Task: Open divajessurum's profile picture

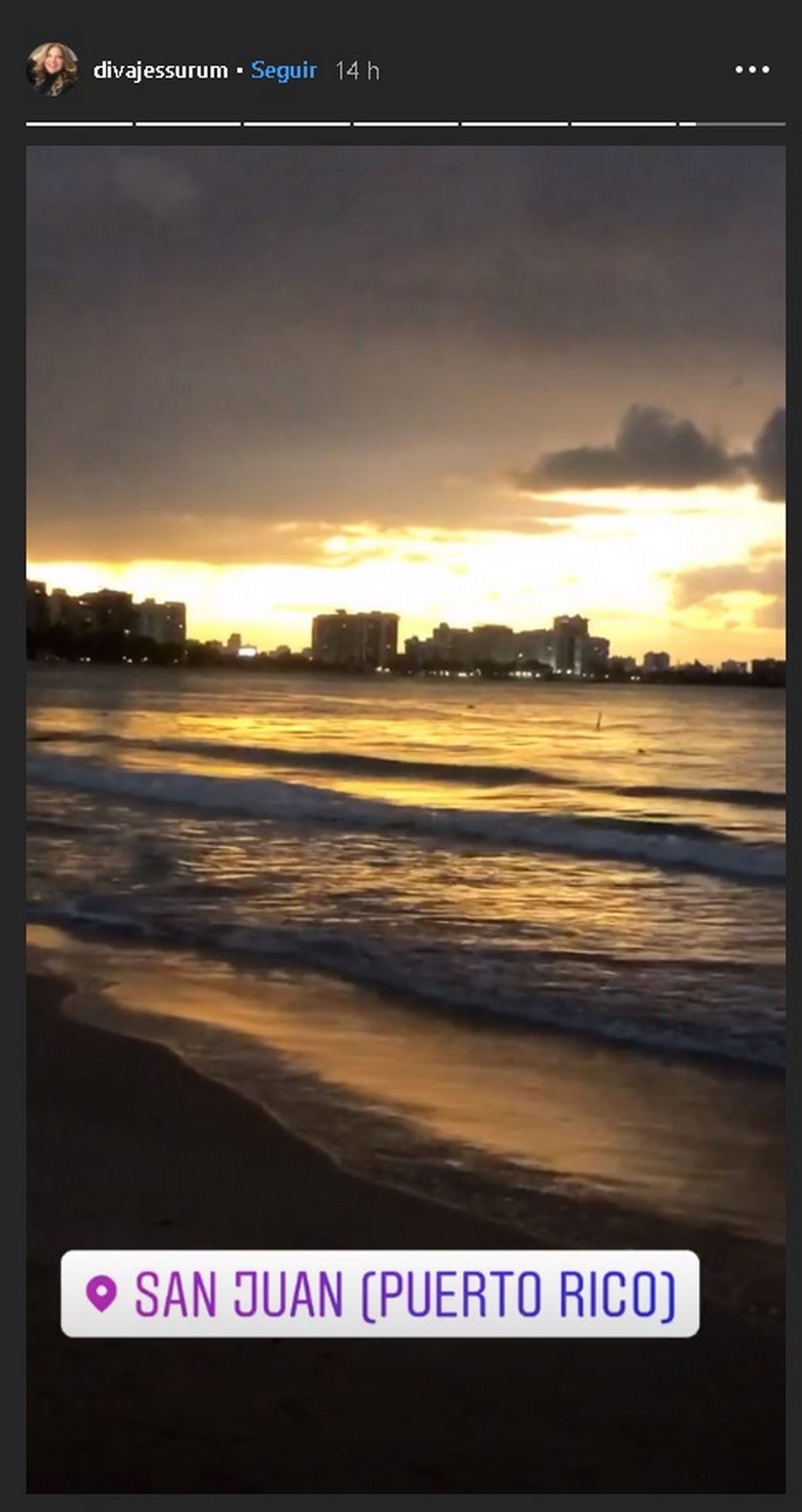Action: tap(53, 70)
